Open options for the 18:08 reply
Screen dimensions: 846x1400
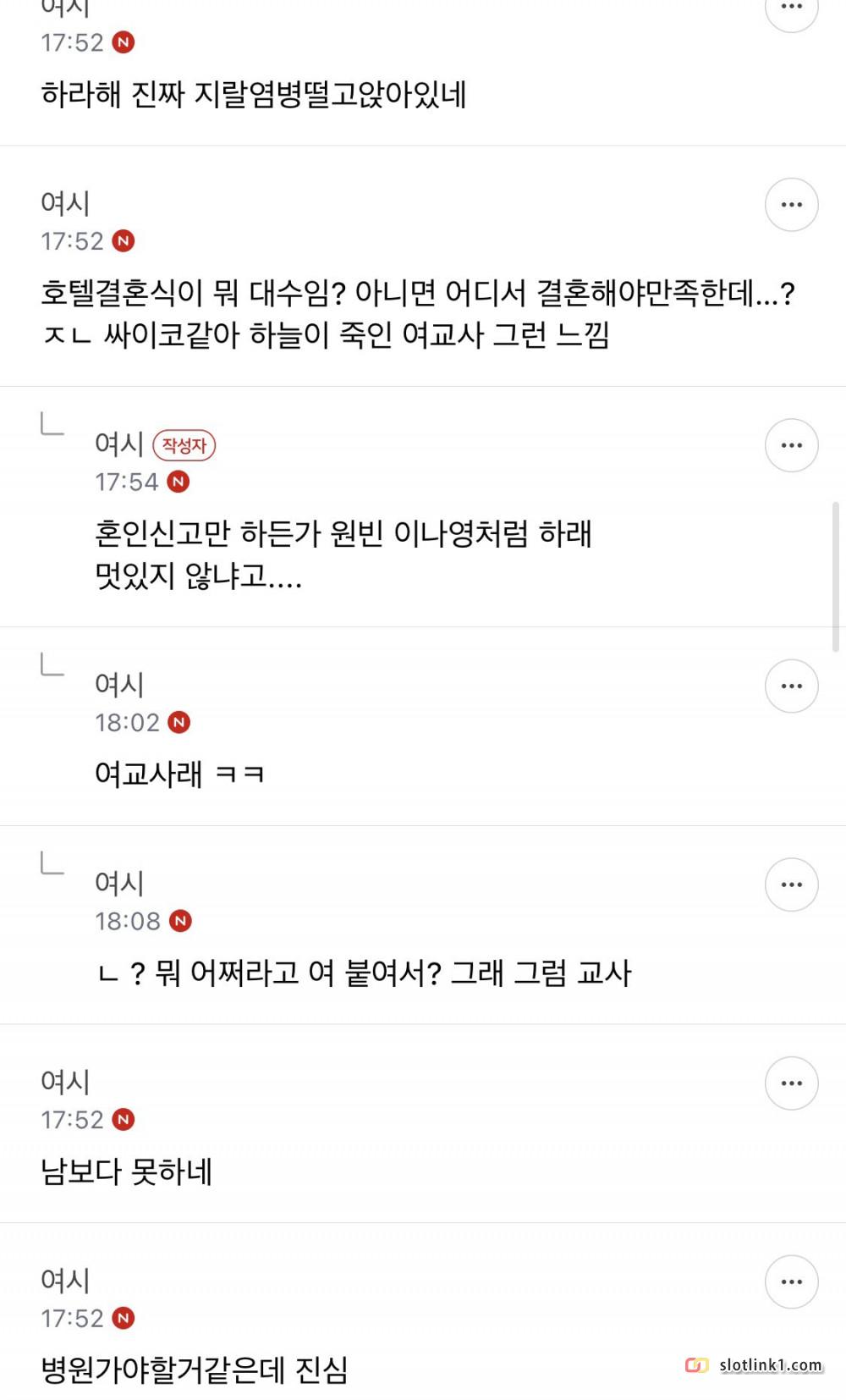pyautogui.click(x=791, y=885)
